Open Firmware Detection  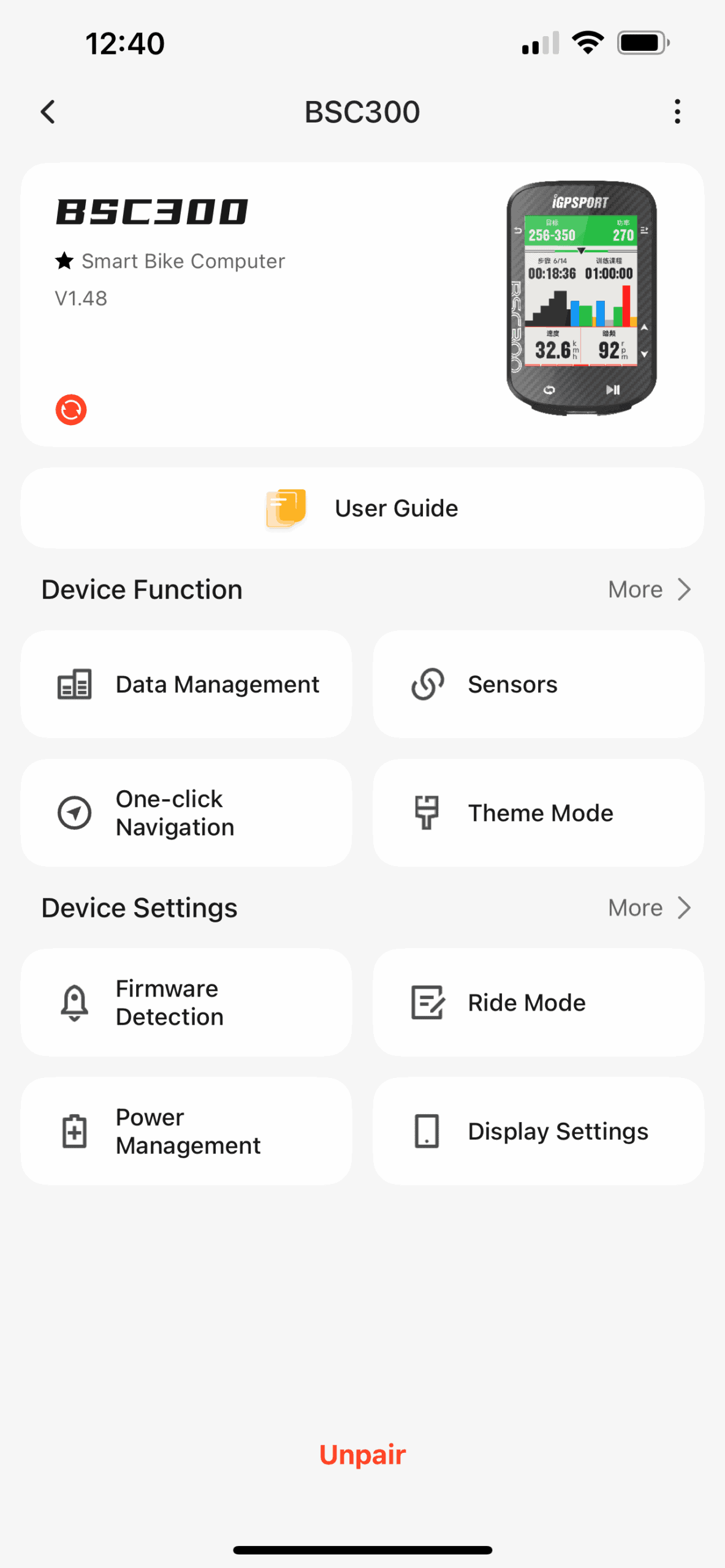[x=186, y=1003]
